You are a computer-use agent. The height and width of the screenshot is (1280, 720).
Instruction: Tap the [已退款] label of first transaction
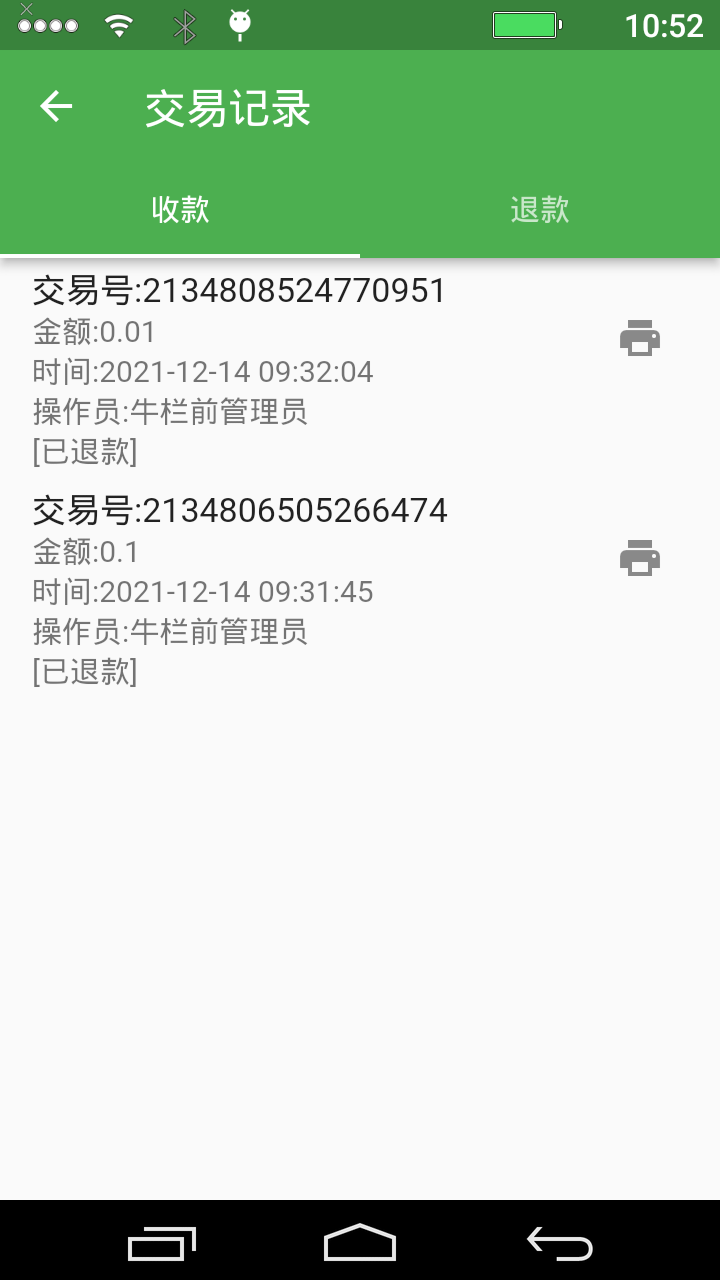(x=85, y=452)
